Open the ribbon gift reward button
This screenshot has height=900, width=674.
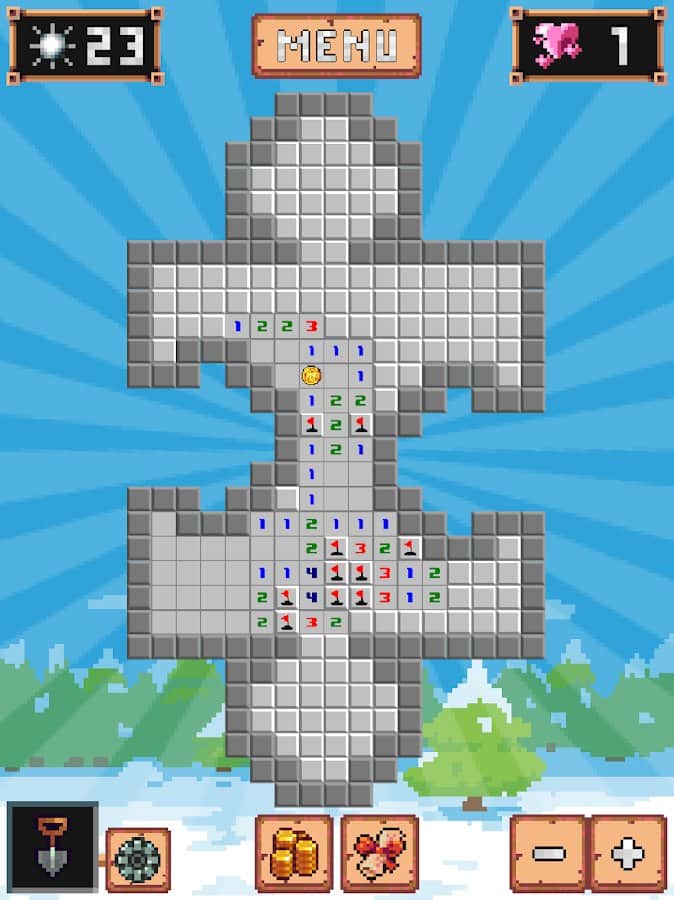[x=379, y=853]
